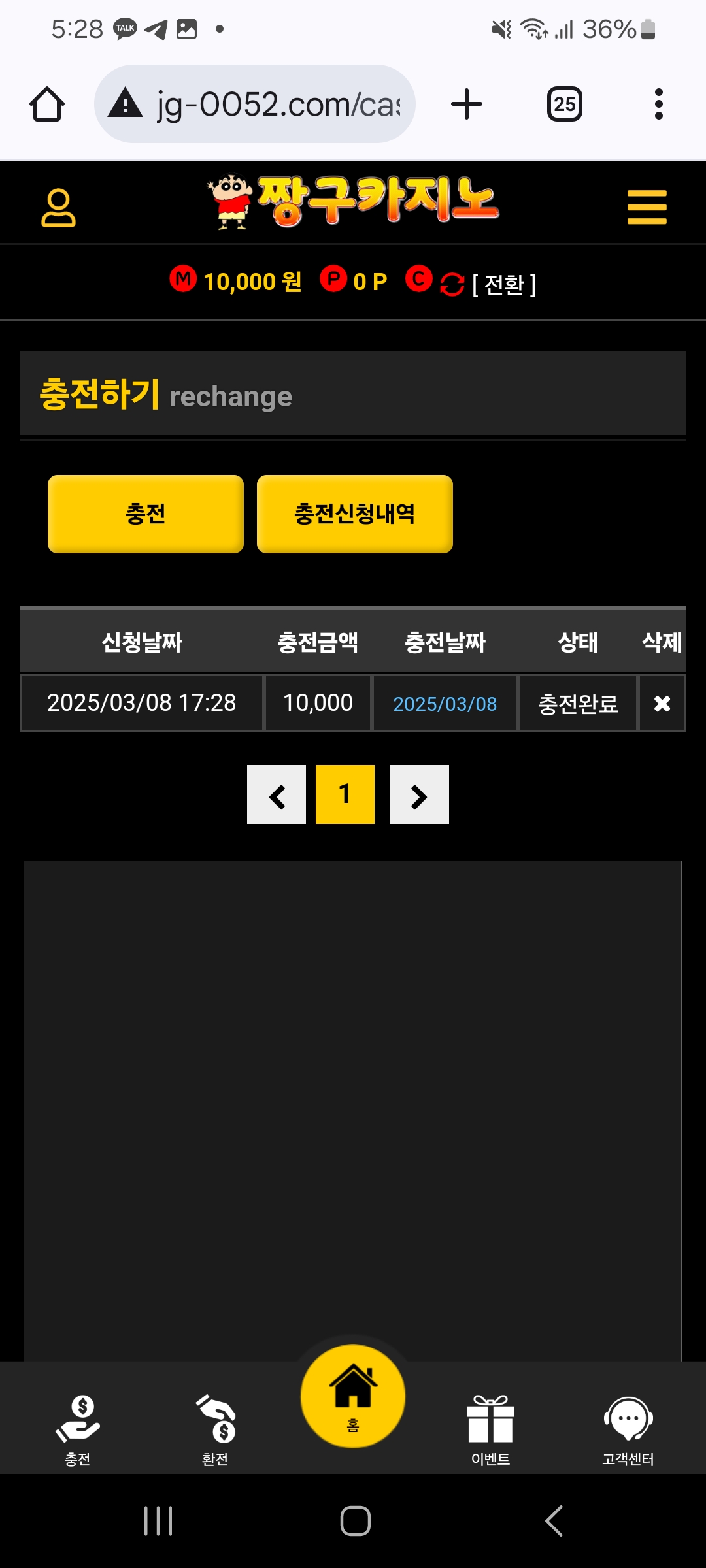706x1568 pixels.
Task: Open the browser overflow menu
Action: (658, 105)
